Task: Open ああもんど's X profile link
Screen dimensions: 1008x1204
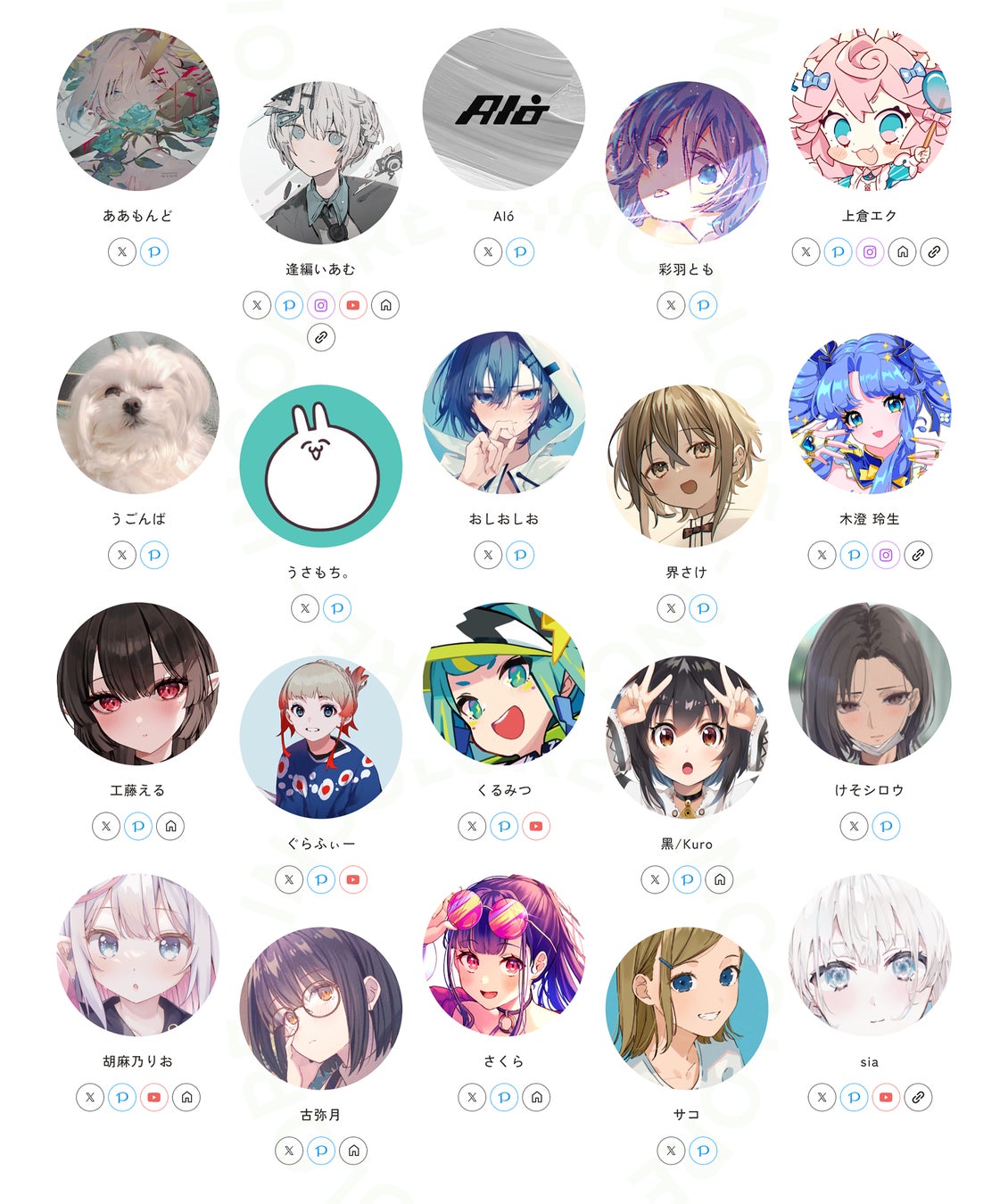Action: click(122, 252)
